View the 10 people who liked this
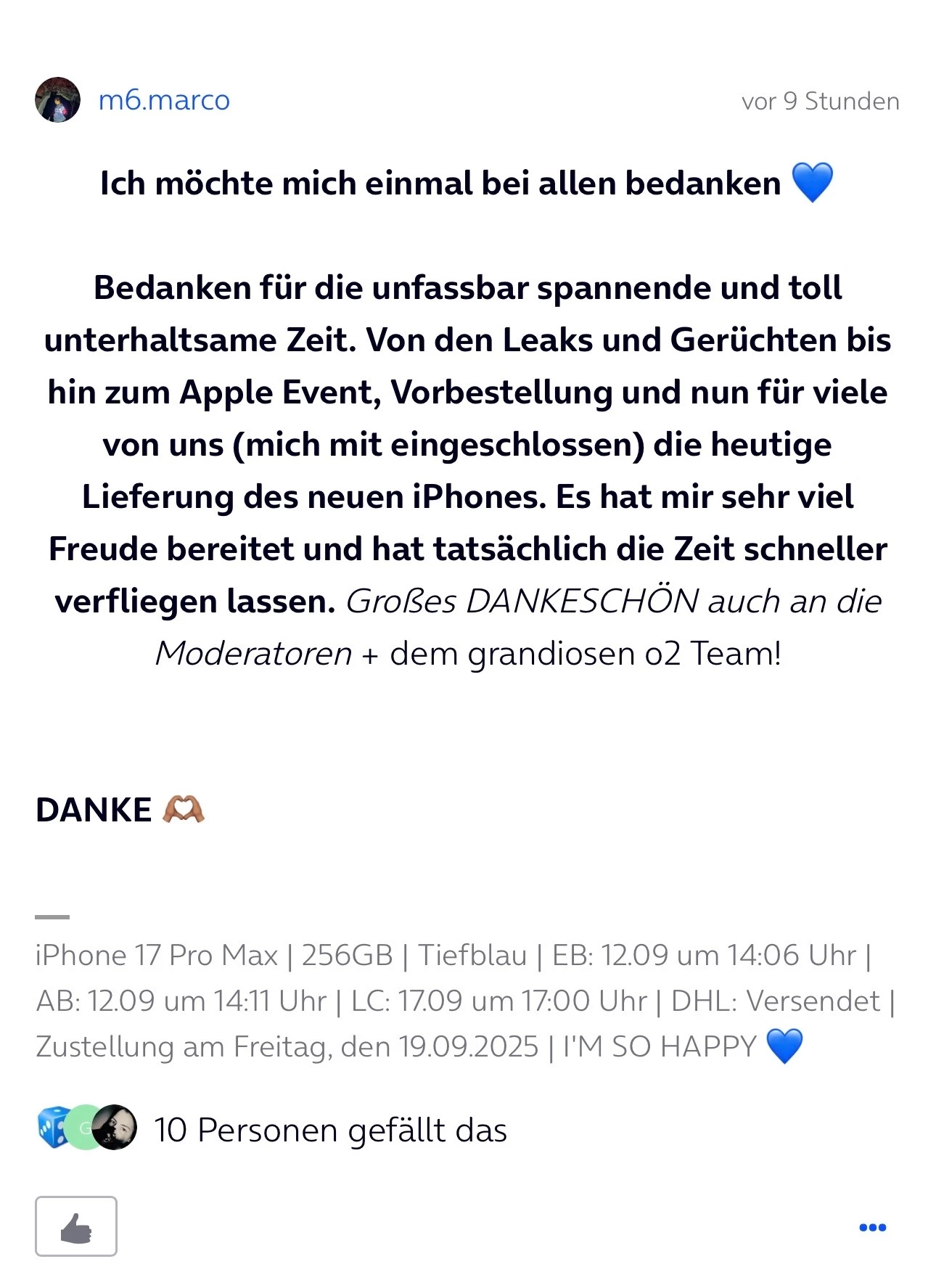The width and height of the screenshot is (936, 1288). pos(330,1130)
